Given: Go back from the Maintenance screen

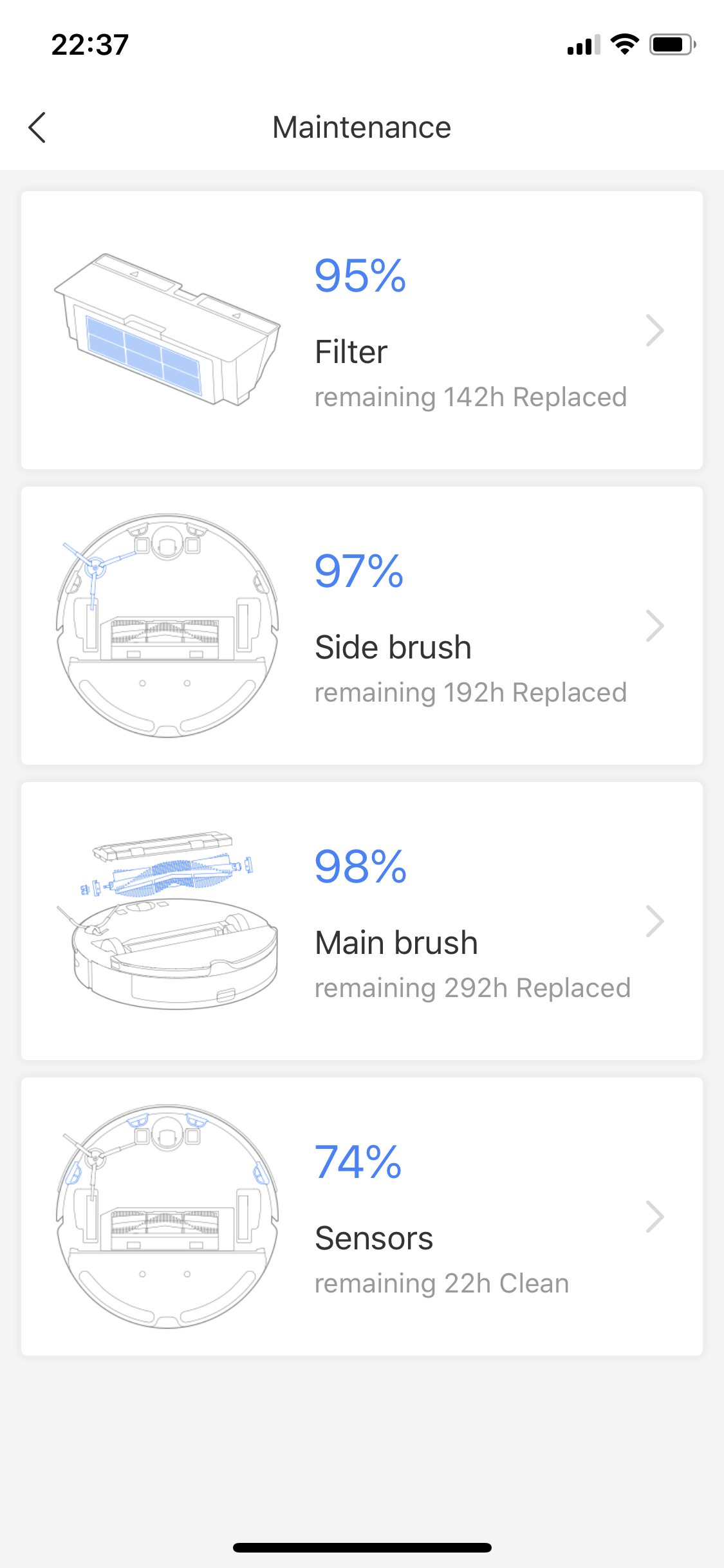Looking at the screenshot, I should pyautogui.click(x=37, y=127).
